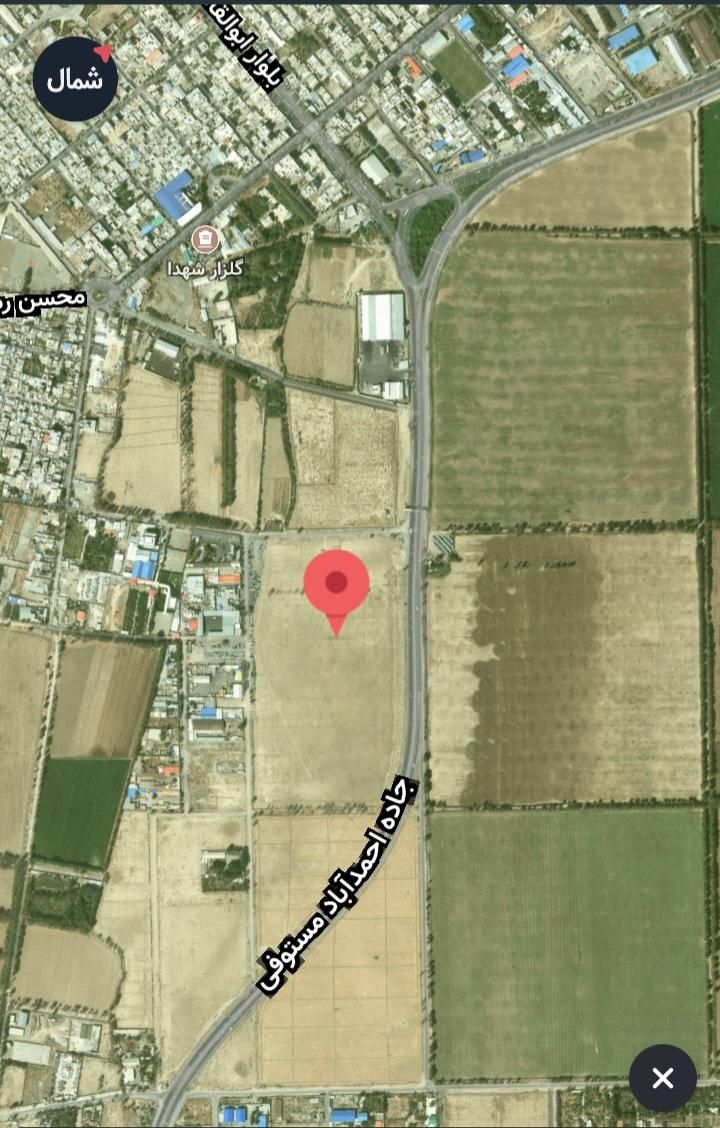The height and width of the screenshot is (1128, 720).
Task: Close the map view
Action: tap(662, 1078)
